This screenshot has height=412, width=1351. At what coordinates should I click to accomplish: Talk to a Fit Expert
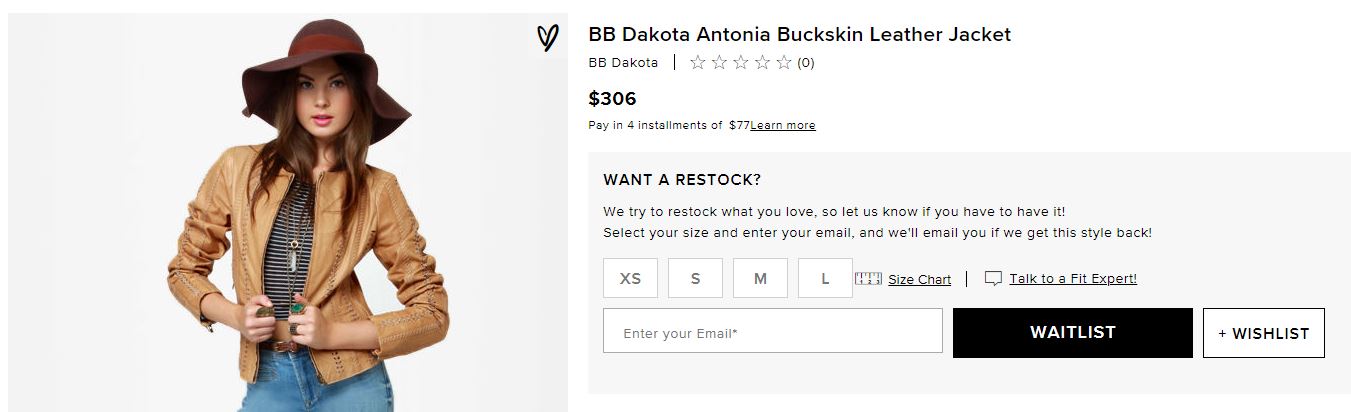pos(1072,278)
